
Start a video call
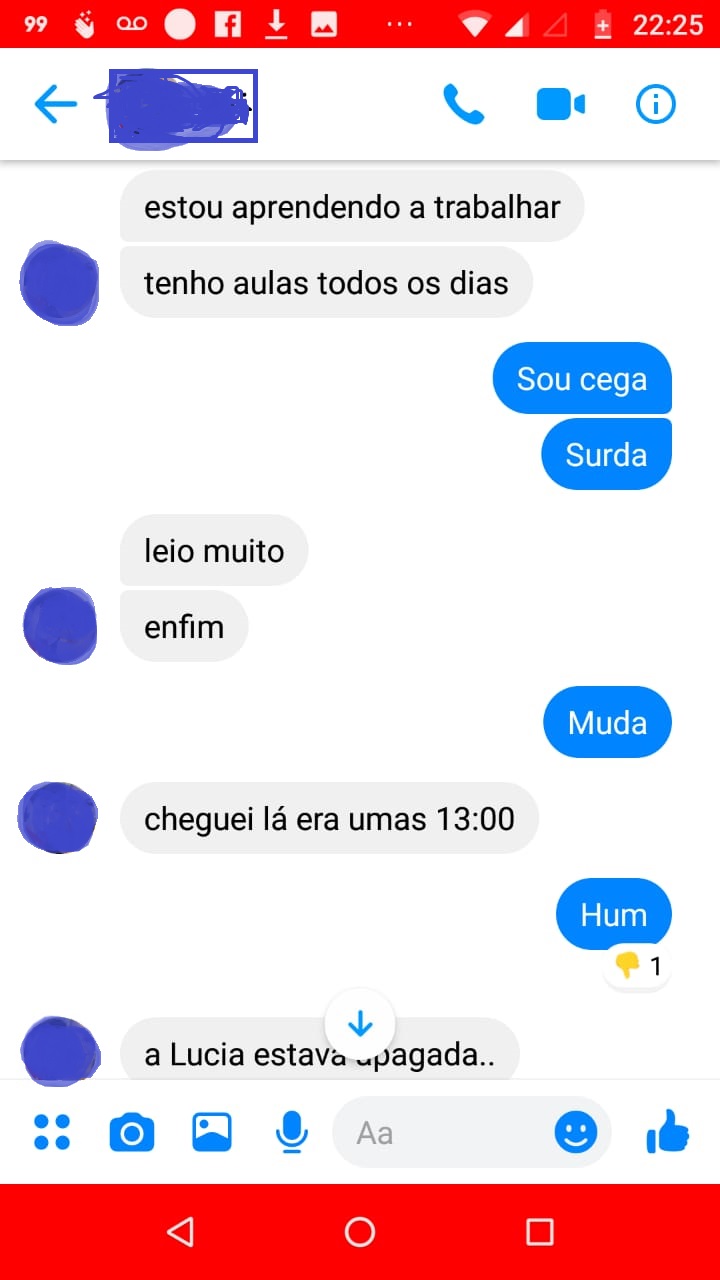click(560, 104)
